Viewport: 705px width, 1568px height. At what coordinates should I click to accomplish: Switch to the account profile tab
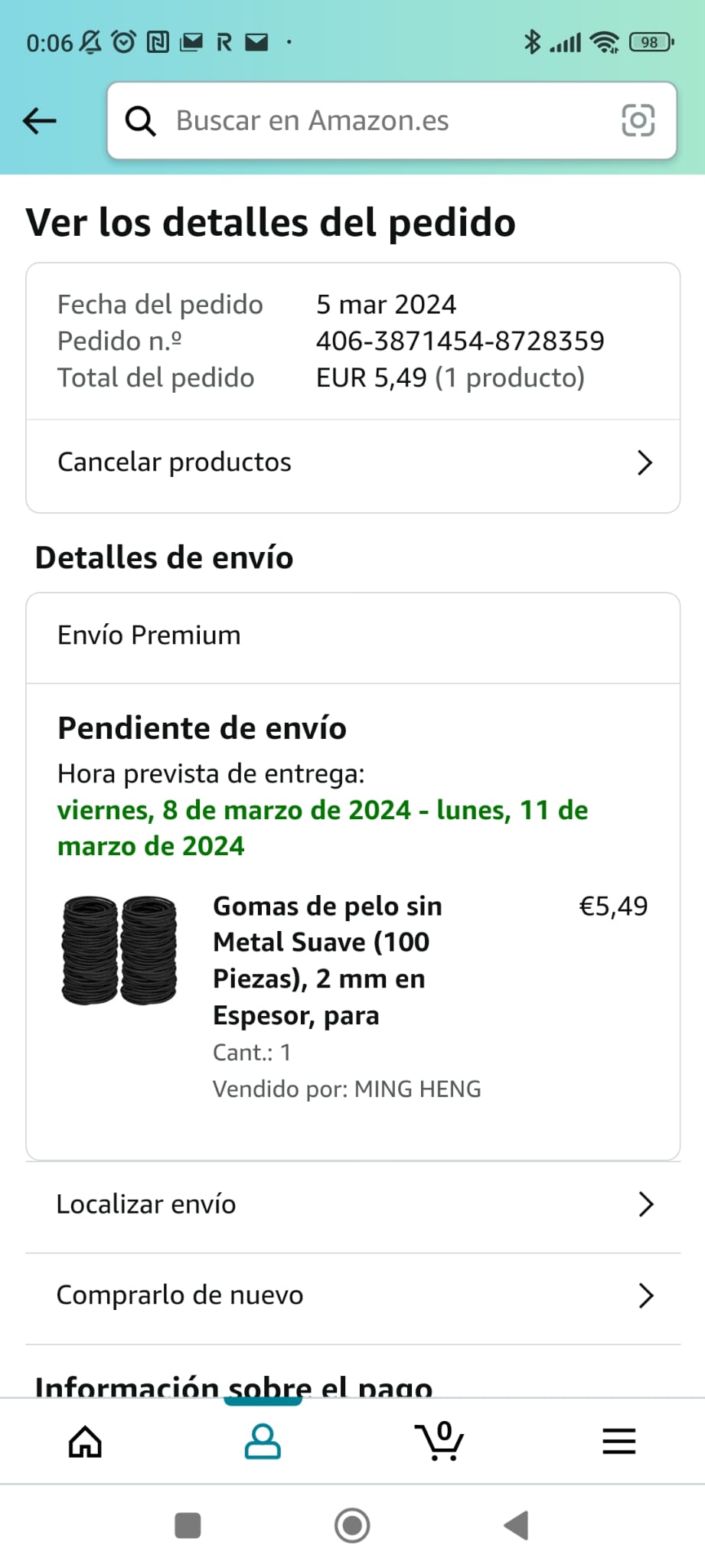[263, 1442]
